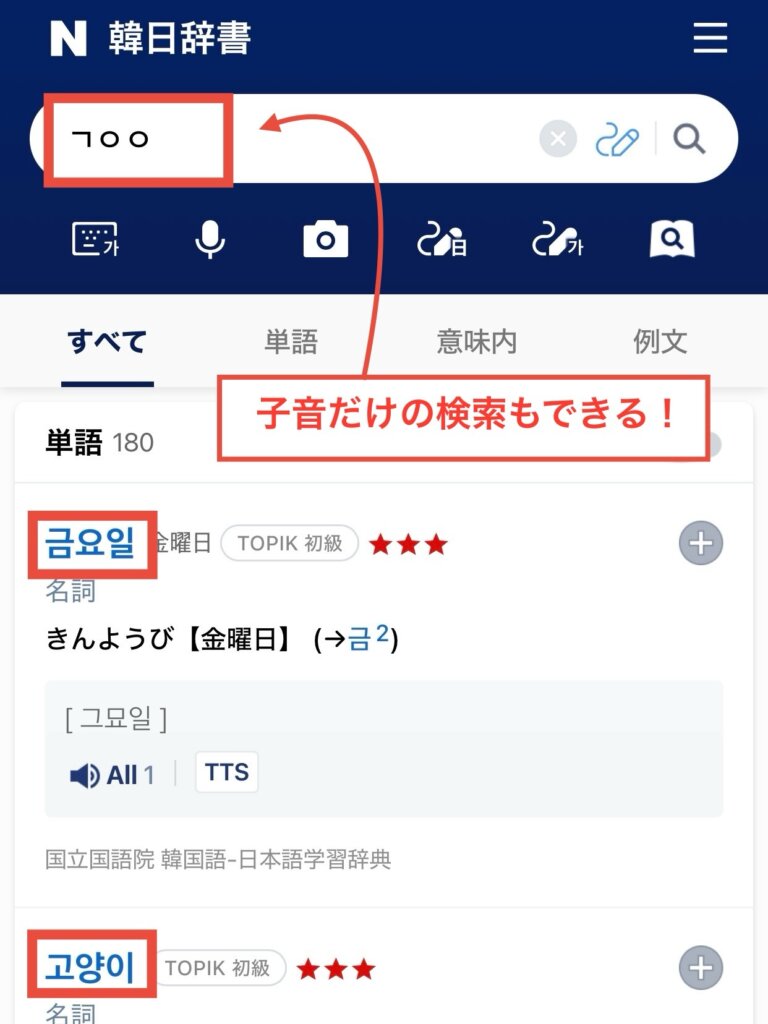Switch to the すべて tab
This screenshot has width=768, height=1024.
(x=107, y=342)
